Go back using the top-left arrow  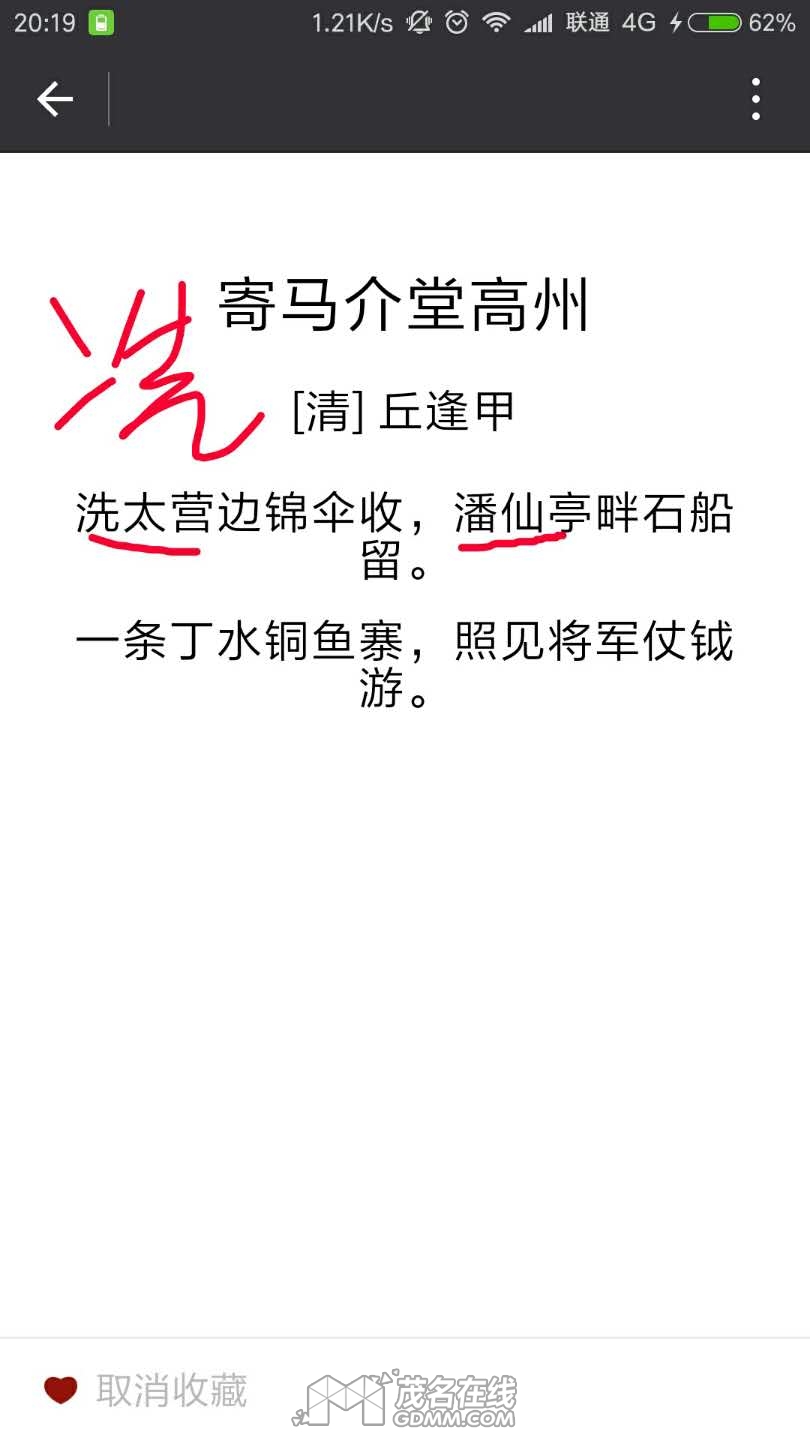(55, 99)
